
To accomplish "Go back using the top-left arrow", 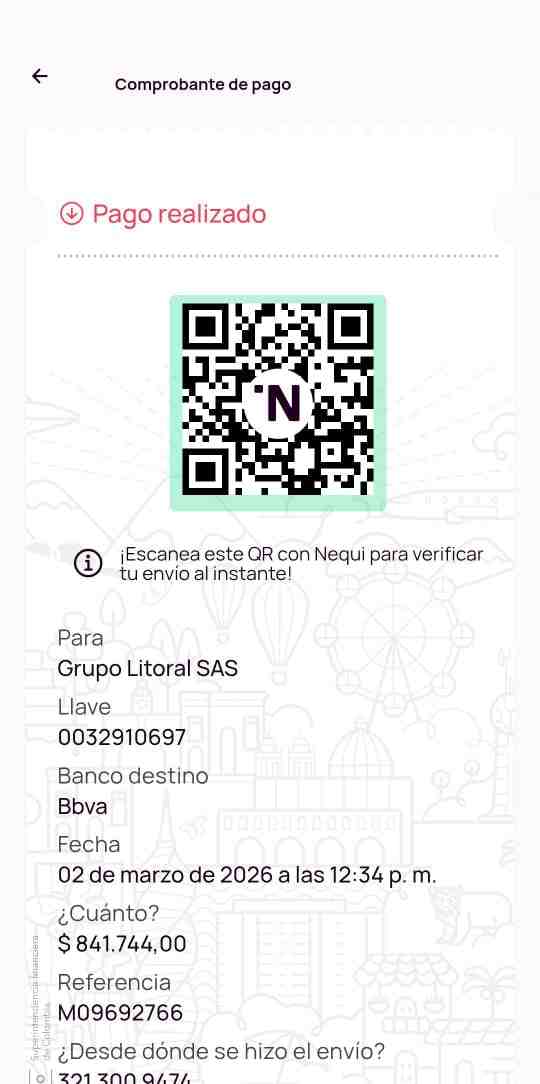I will [40, 76].
